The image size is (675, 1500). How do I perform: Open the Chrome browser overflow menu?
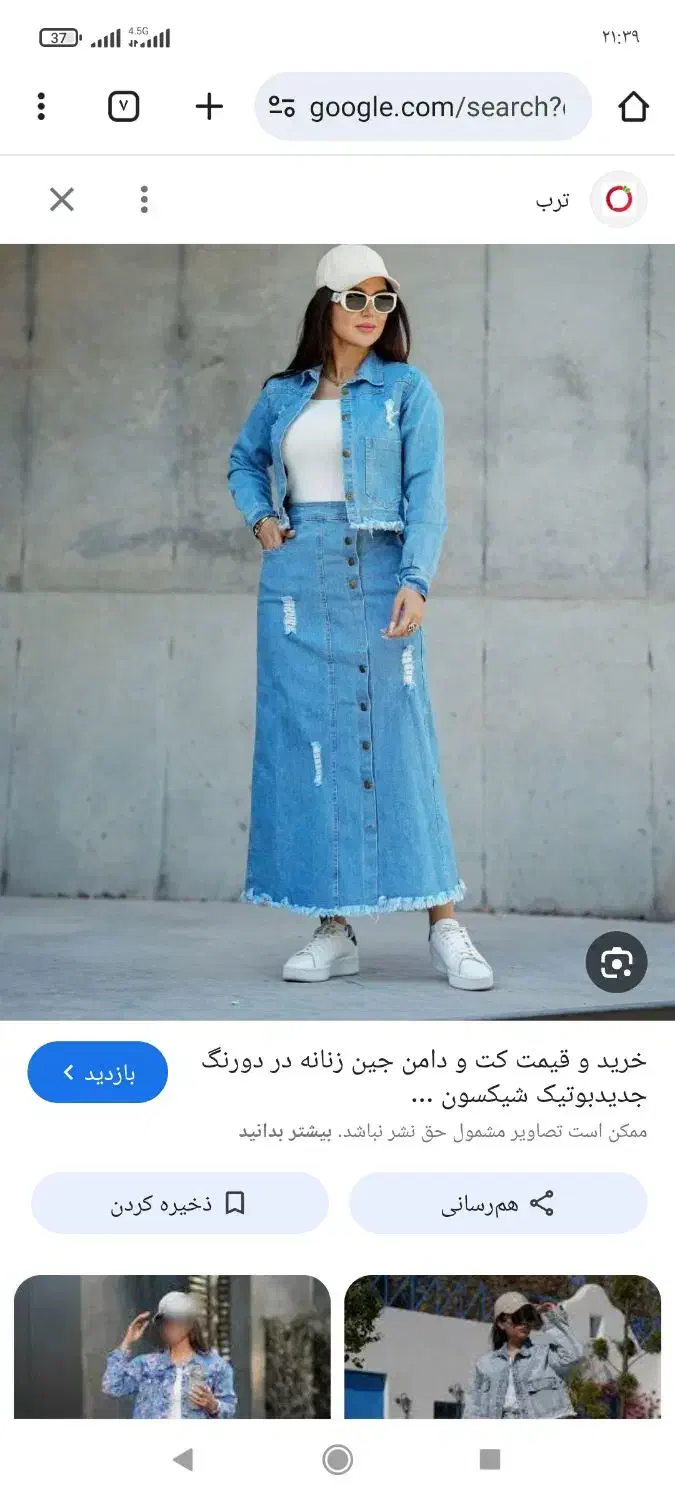pos(41,106)
